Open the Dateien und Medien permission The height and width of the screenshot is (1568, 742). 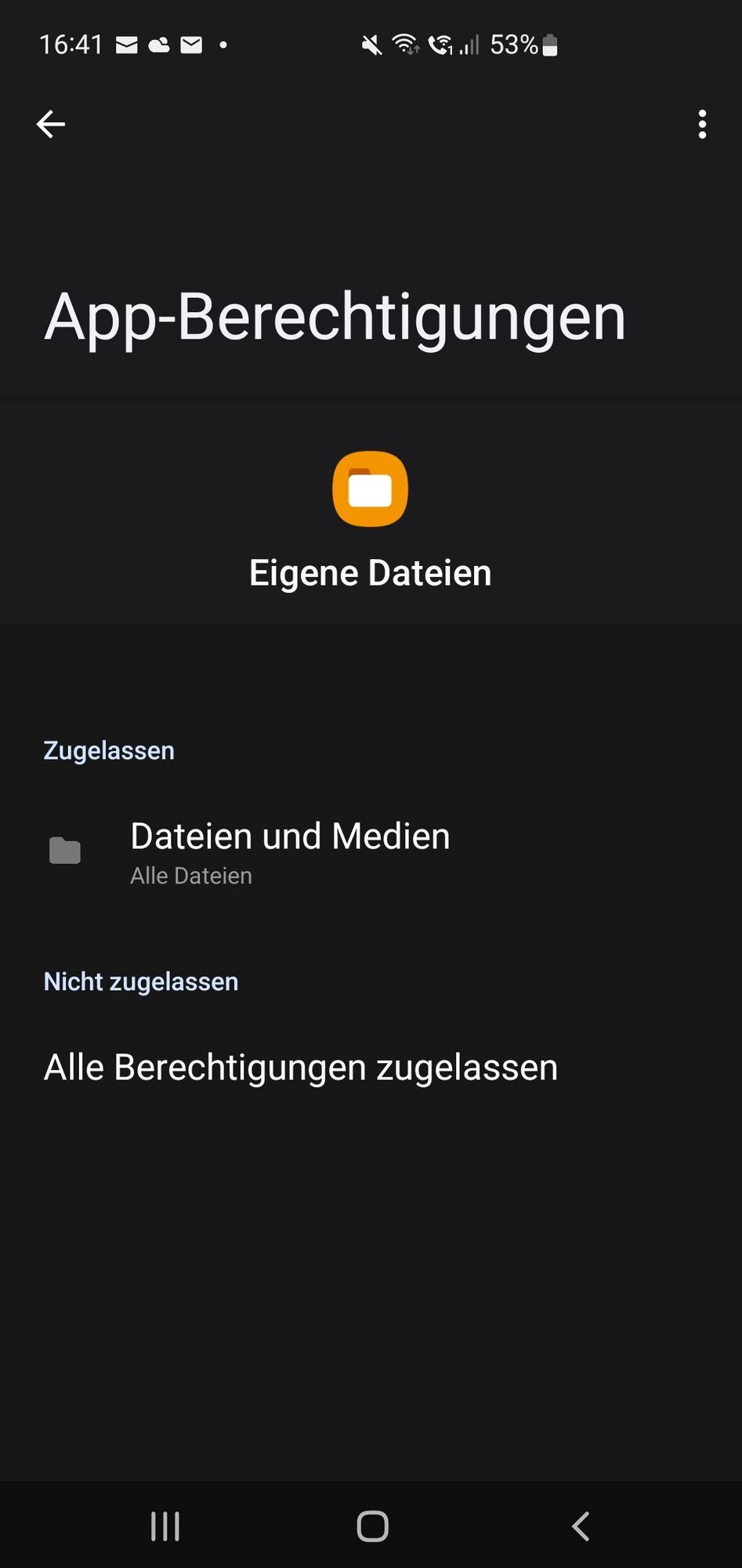tap(290, 851)
